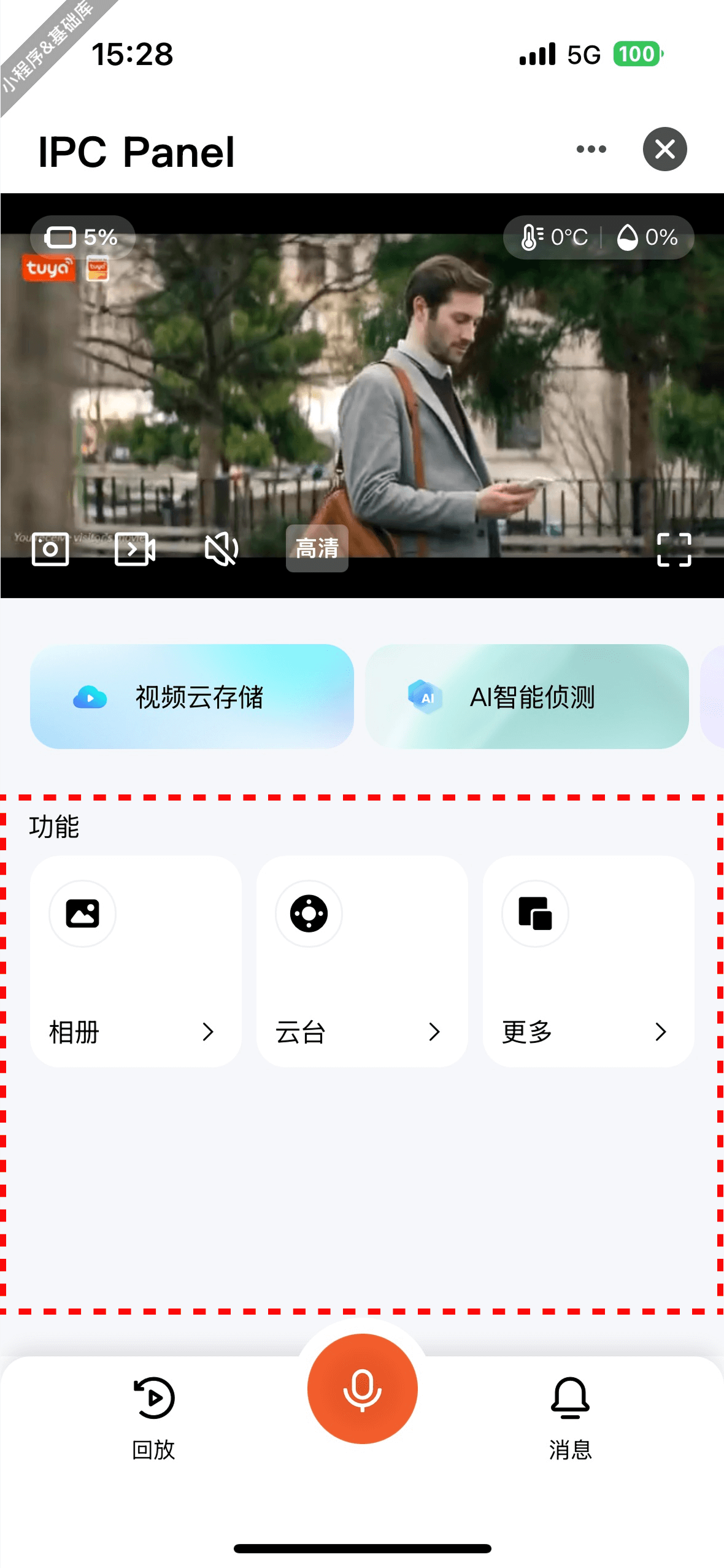Image resolution: width=724 pixels, height=1568 pixels.
Task: Go to 回放 playback
Action: point(154,1418)
